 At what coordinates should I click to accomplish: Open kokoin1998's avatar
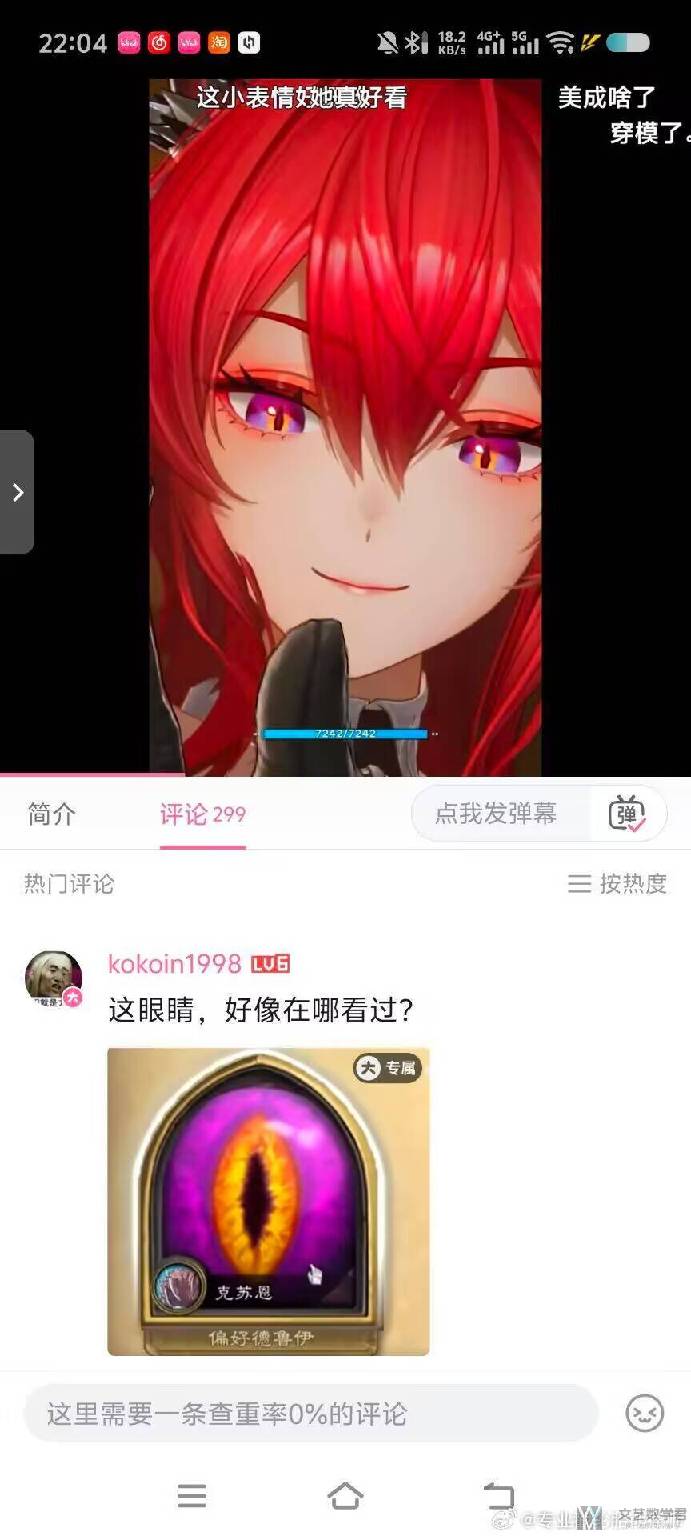click(x=53, y=977)
